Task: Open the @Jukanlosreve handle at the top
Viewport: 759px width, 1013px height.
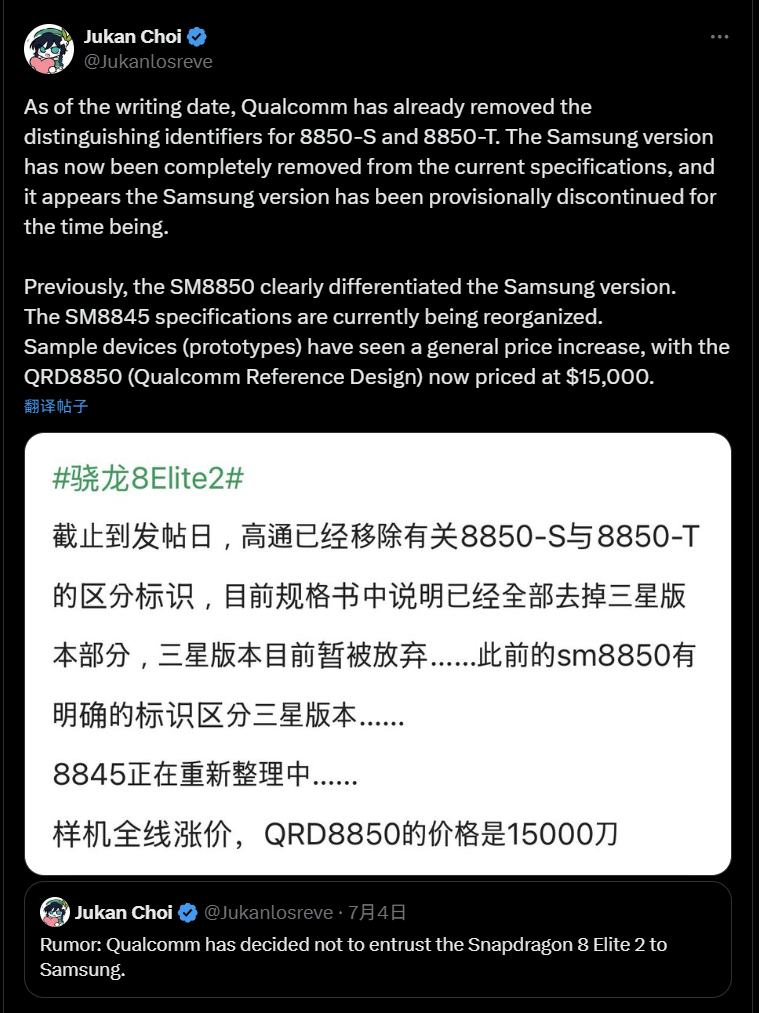Action: point(148,62)
